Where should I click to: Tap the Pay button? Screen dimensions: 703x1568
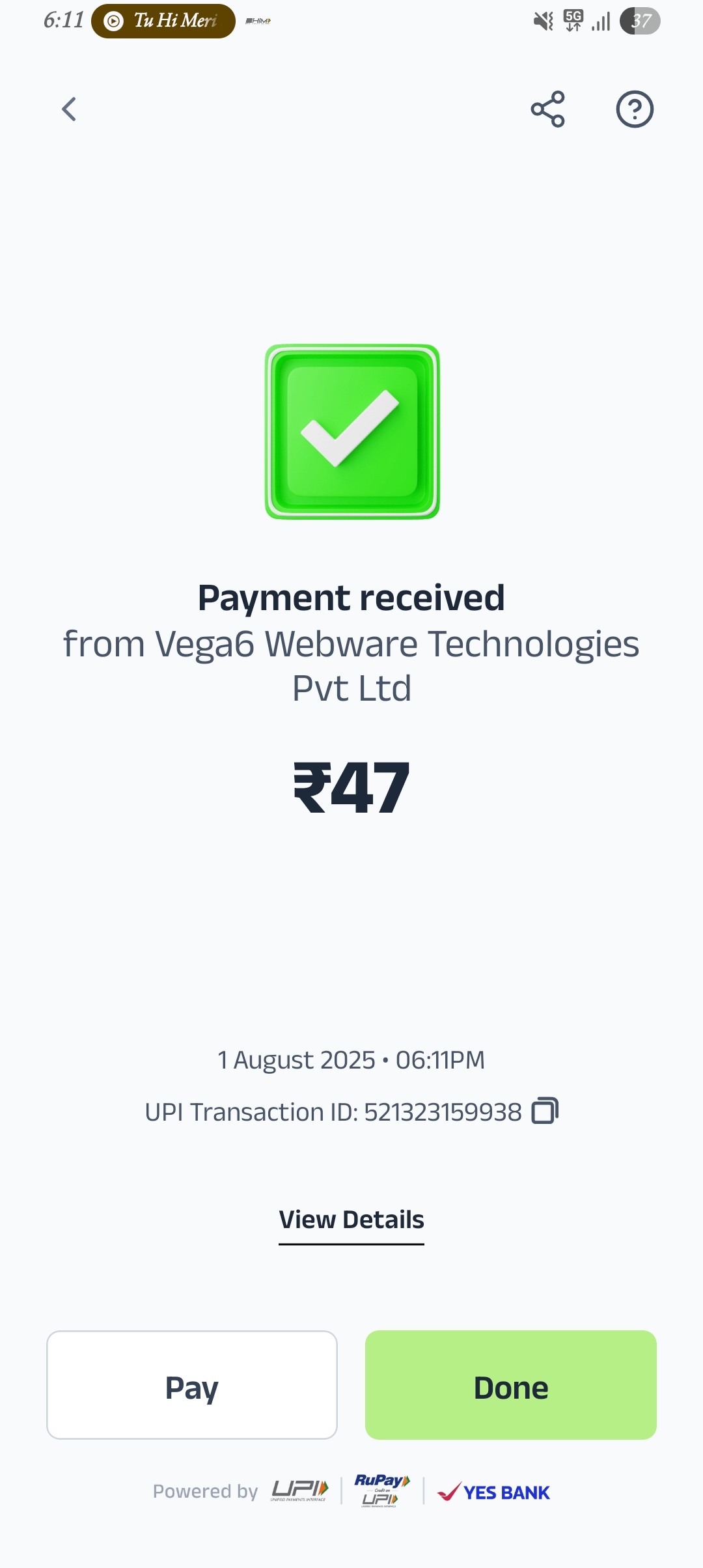point(192,1385)
